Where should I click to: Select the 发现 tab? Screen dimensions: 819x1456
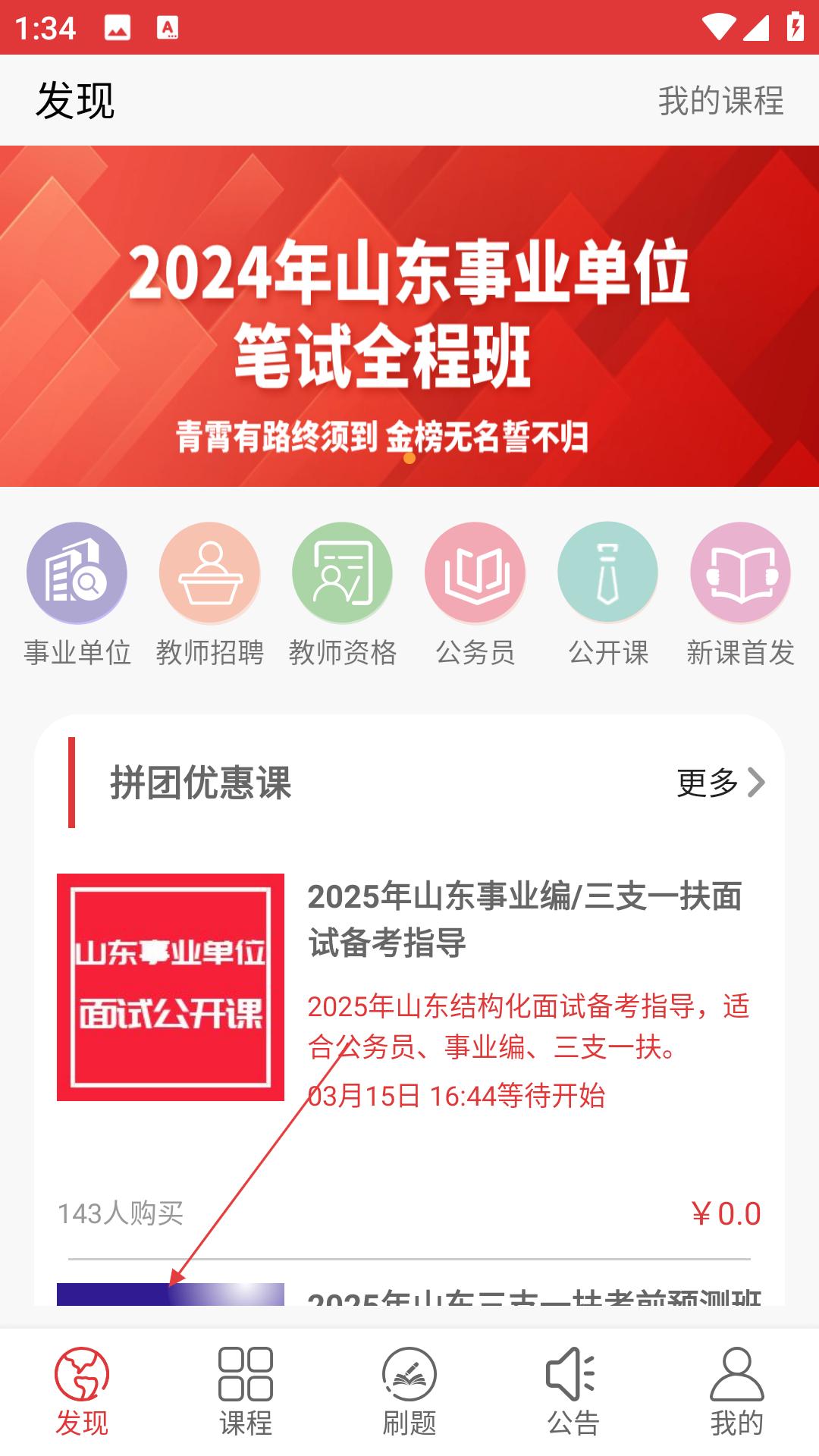[x=82, y=1392]
